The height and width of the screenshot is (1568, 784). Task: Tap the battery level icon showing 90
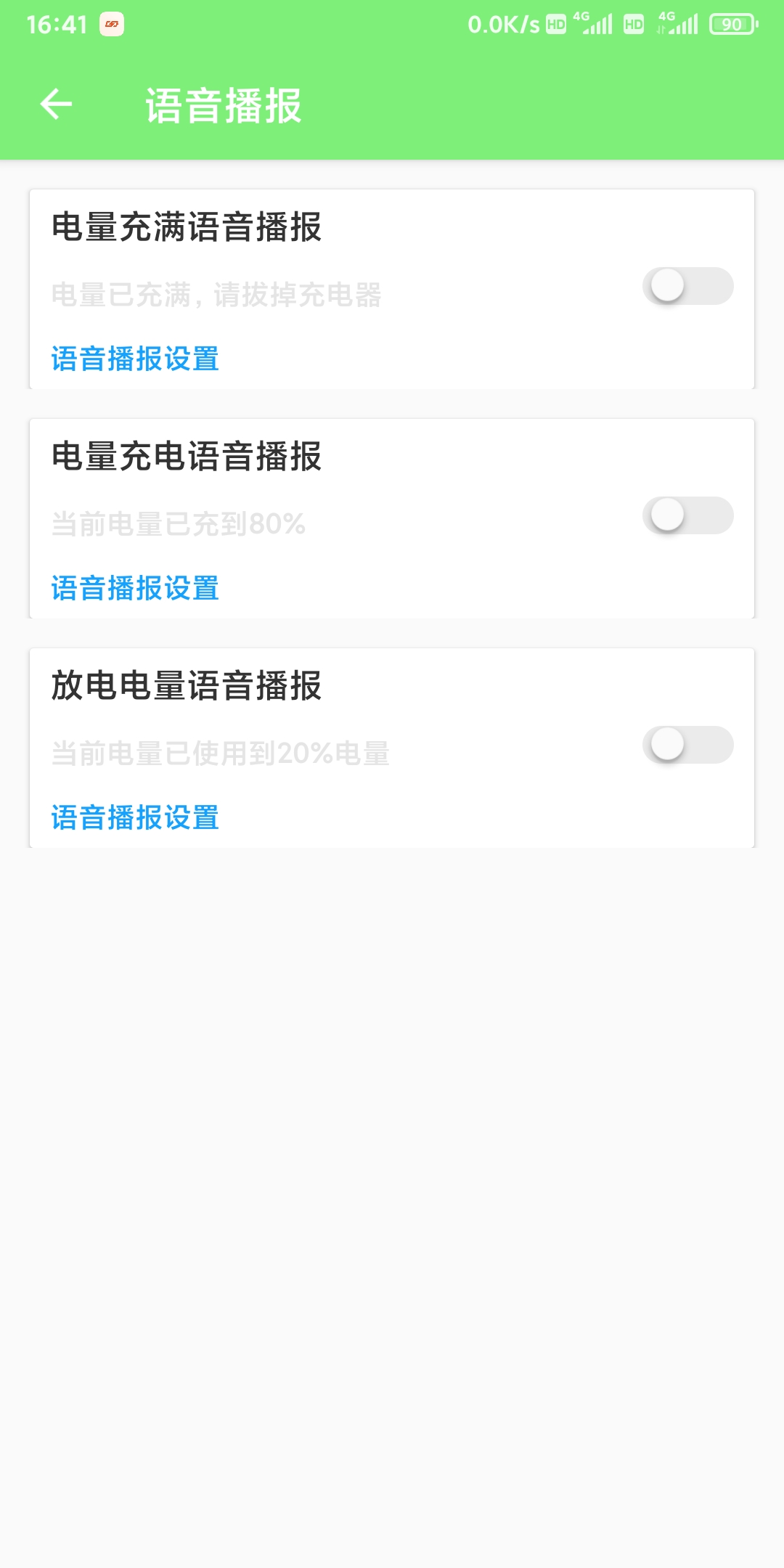[733, 24]
